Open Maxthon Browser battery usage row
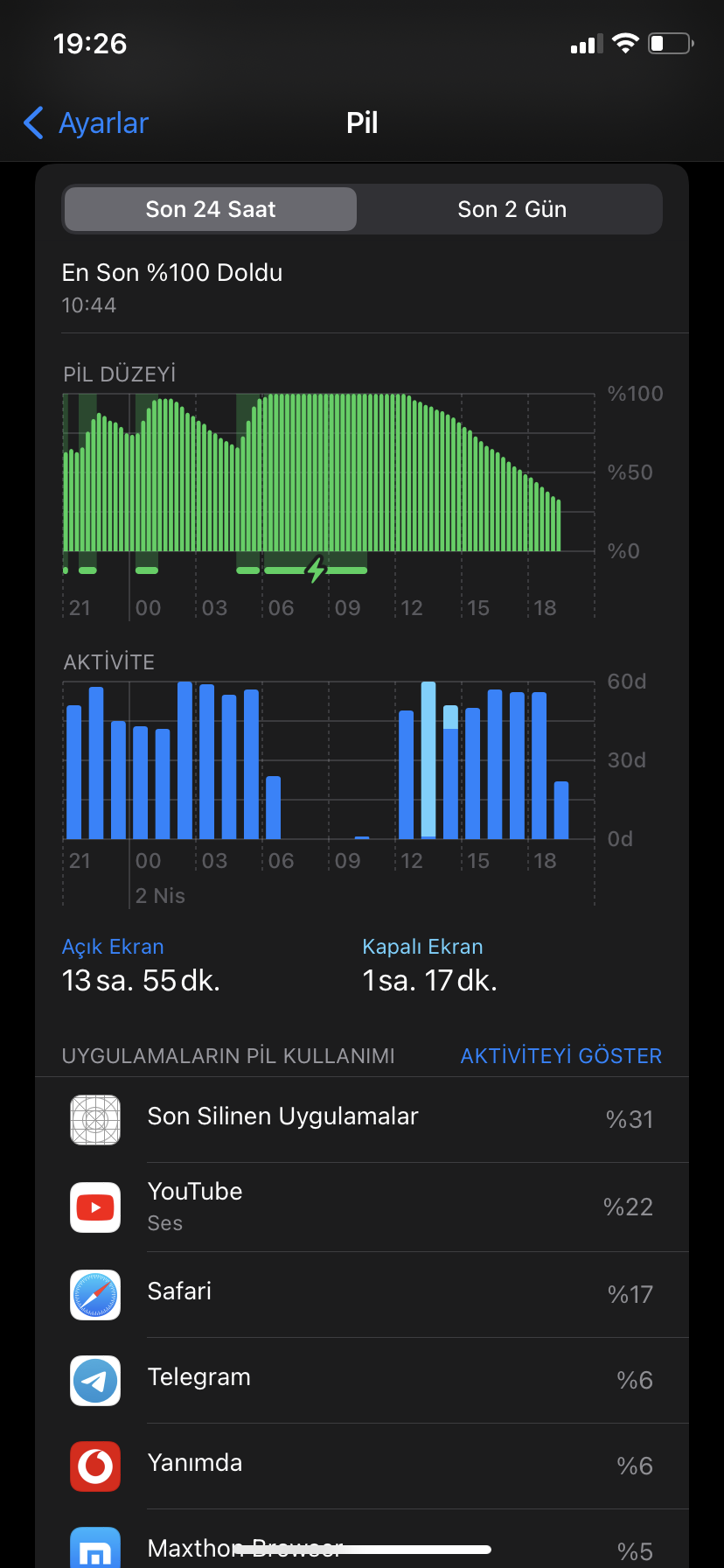The width and height of the screenshot is (724, 1568). (x=362, y=1539)
